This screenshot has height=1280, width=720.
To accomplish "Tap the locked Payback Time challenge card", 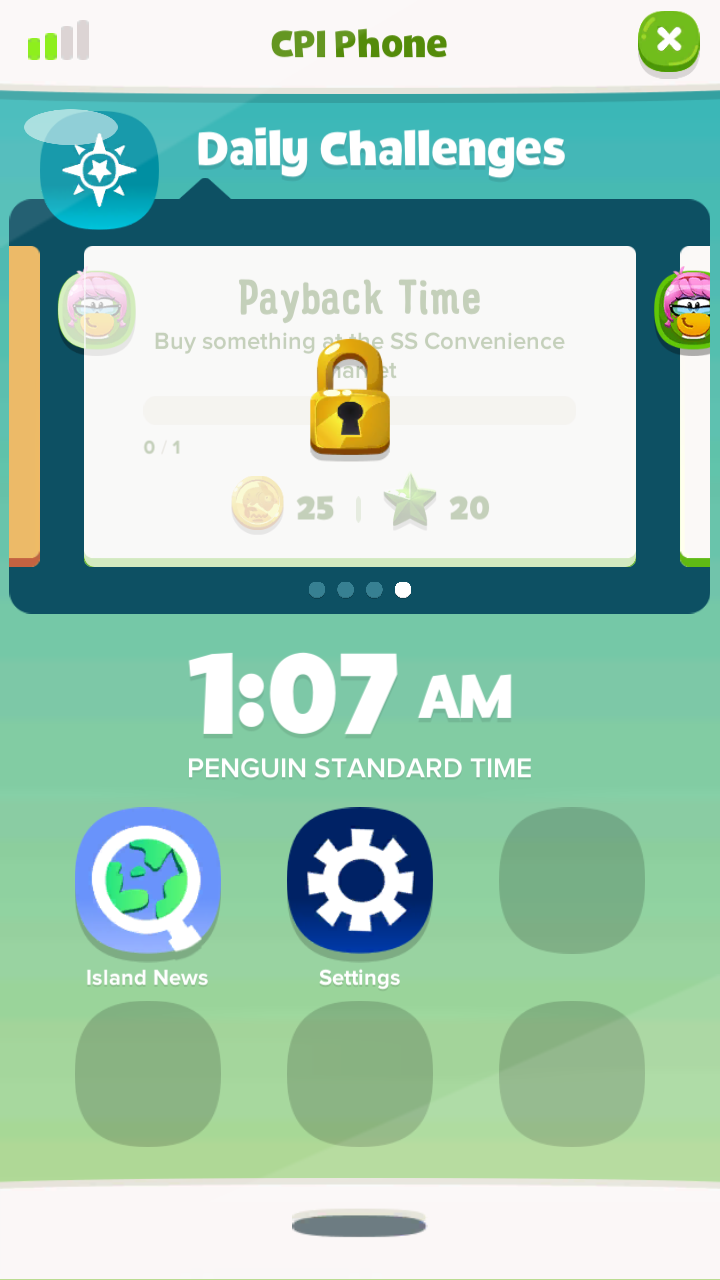I will tap(359, 405).
